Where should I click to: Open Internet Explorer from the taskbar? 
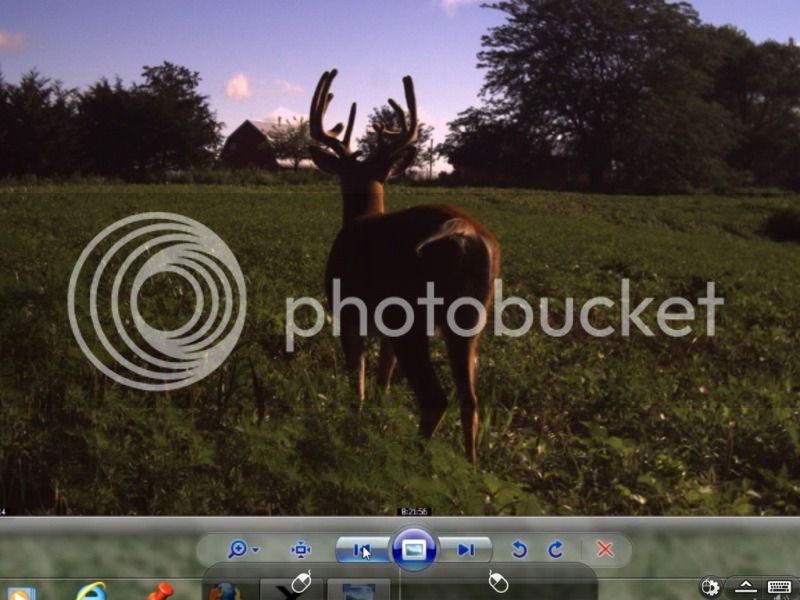(91, 591)
